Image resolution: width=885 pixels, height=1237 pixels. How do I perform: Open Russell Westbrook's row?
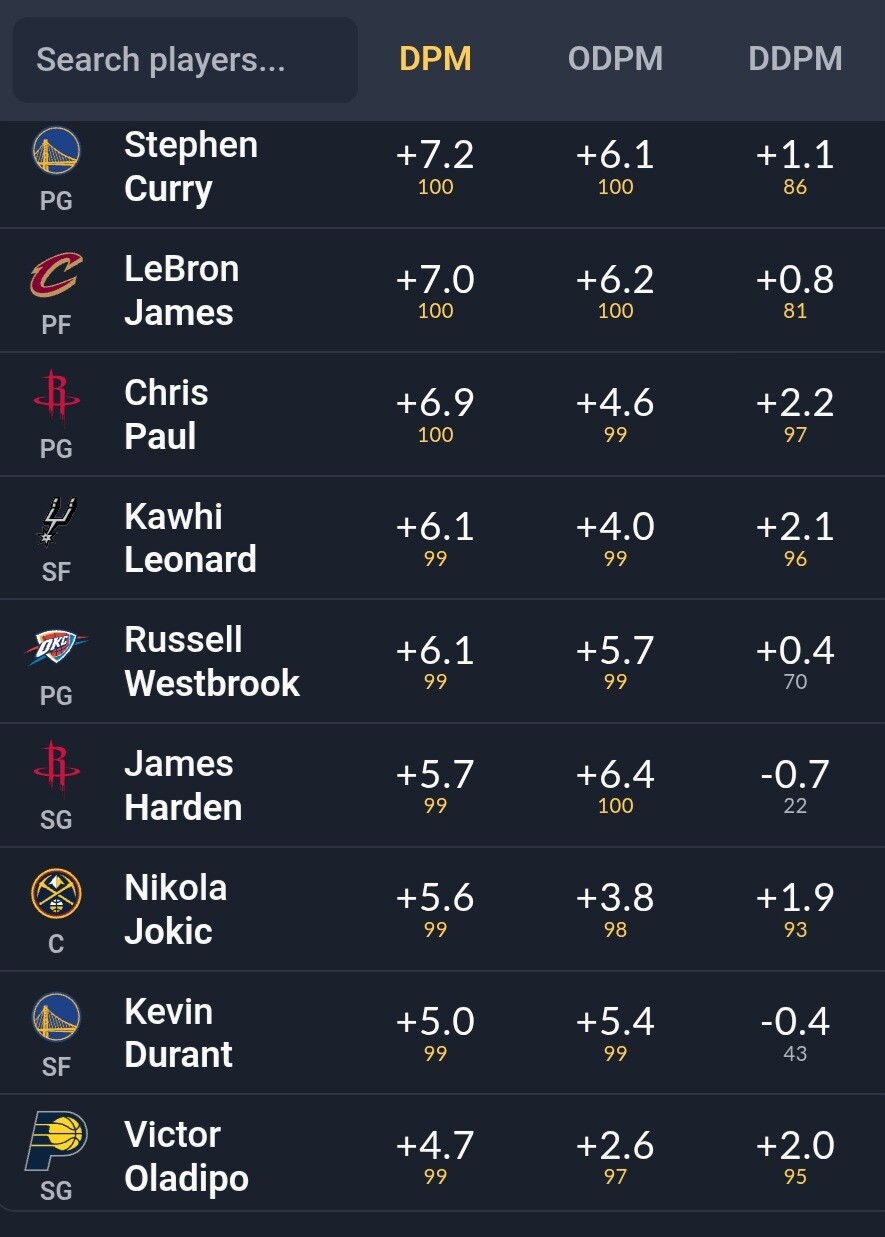click(x=442, y=661)
